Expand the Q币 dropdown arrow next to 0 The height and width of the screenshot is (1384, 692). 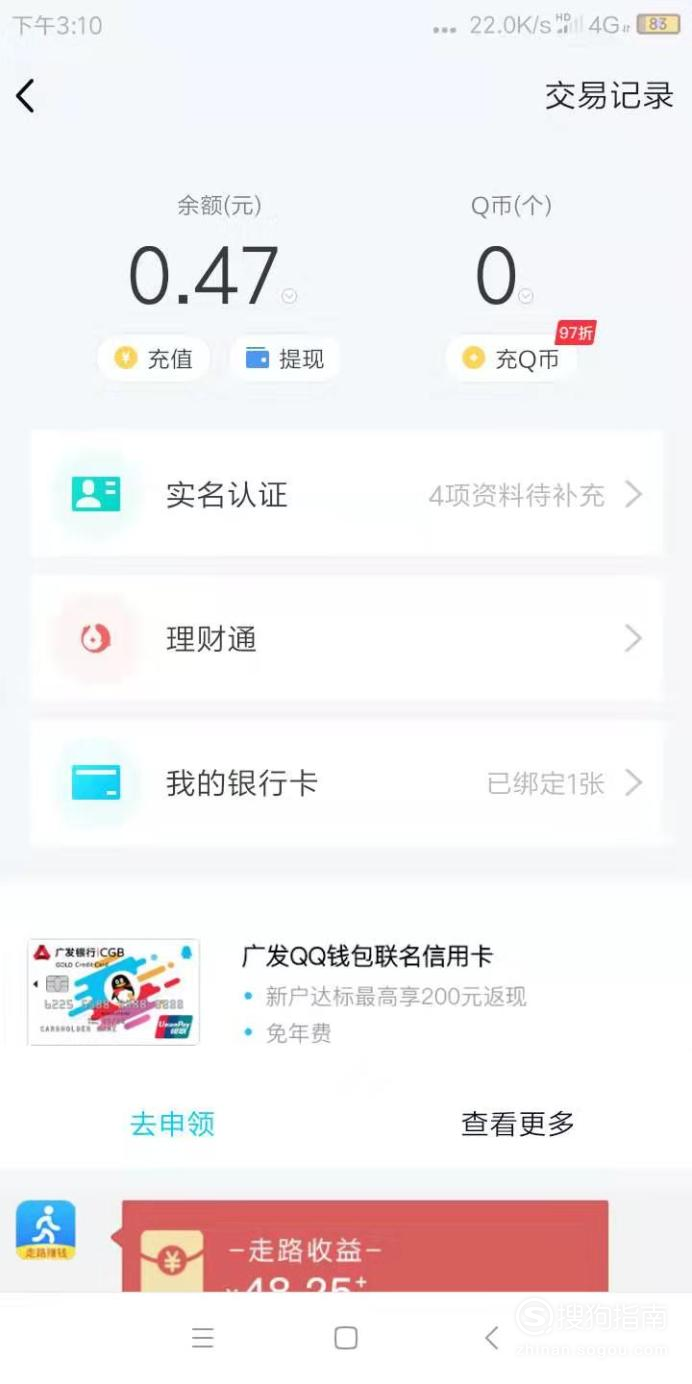click(526, 296)
